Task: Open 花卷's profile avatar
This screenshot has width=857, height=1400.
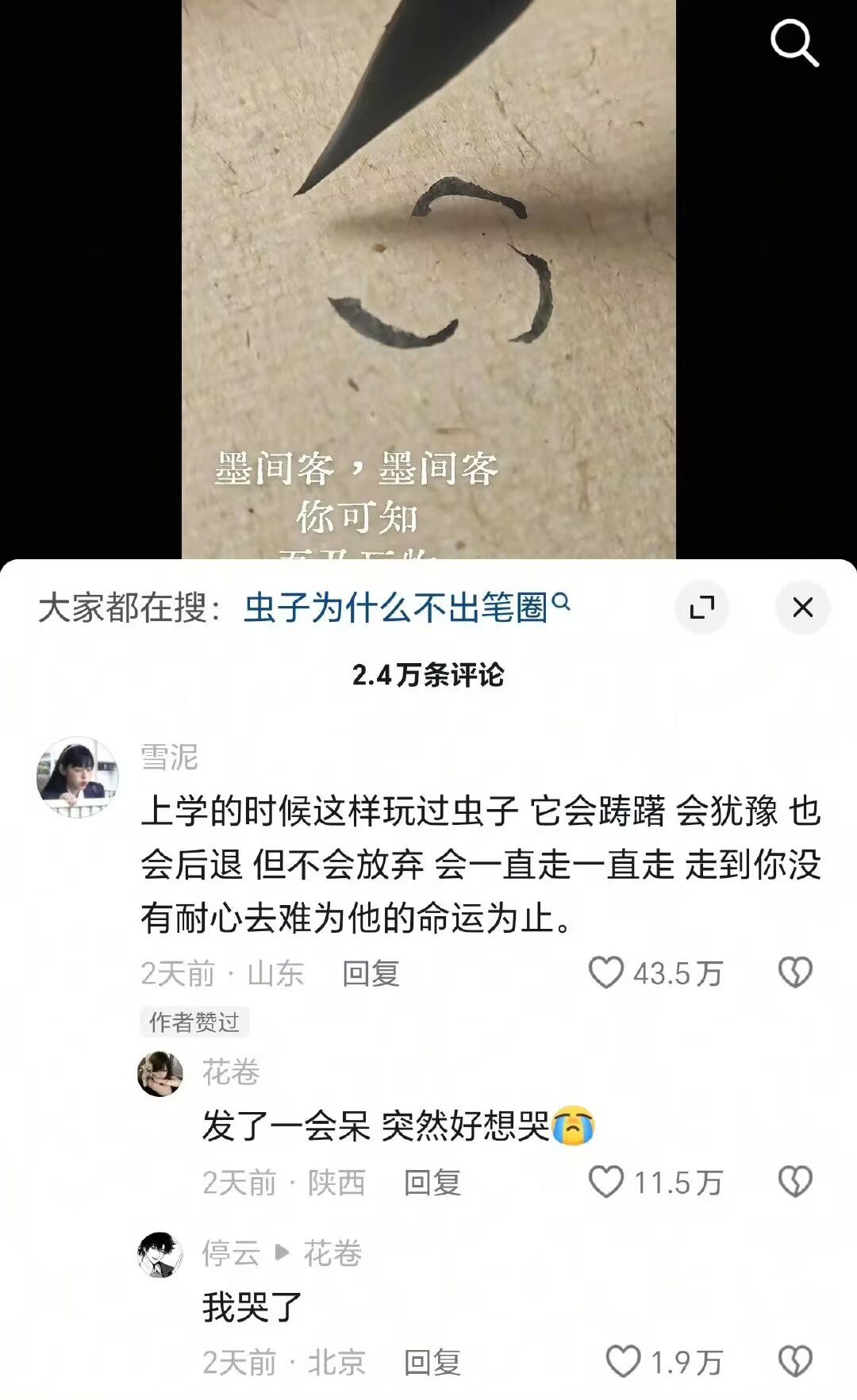Action: (160, 1074)
